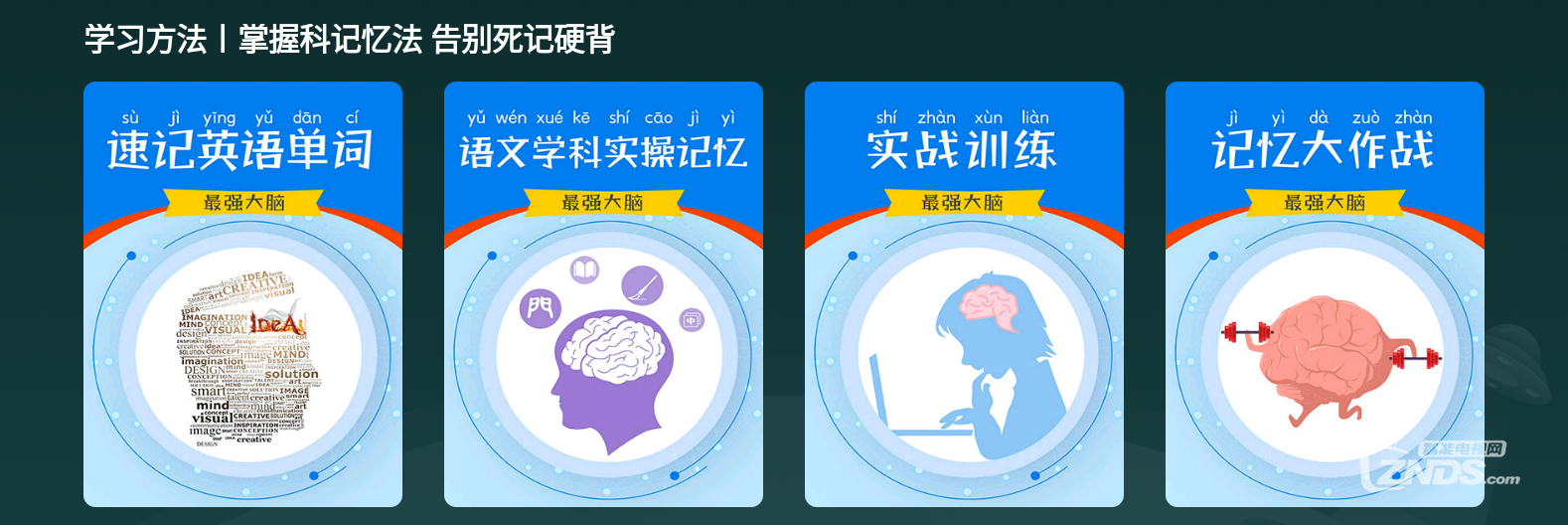Open the 速记英语单词 course card
Screen dimensions: 1568x525
point(242,294)
